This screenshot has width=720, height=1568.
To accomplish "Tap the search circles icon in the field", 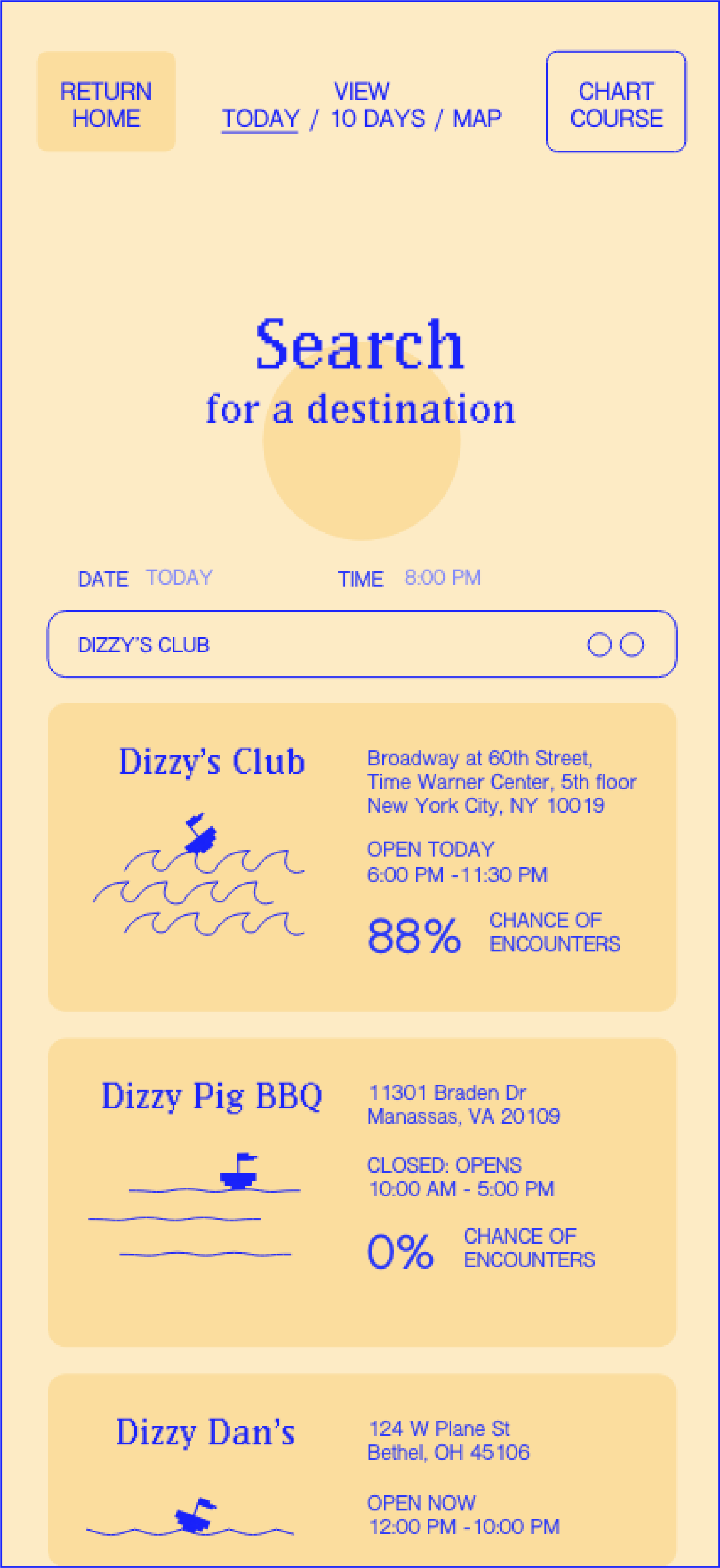I will pos(615,645).
